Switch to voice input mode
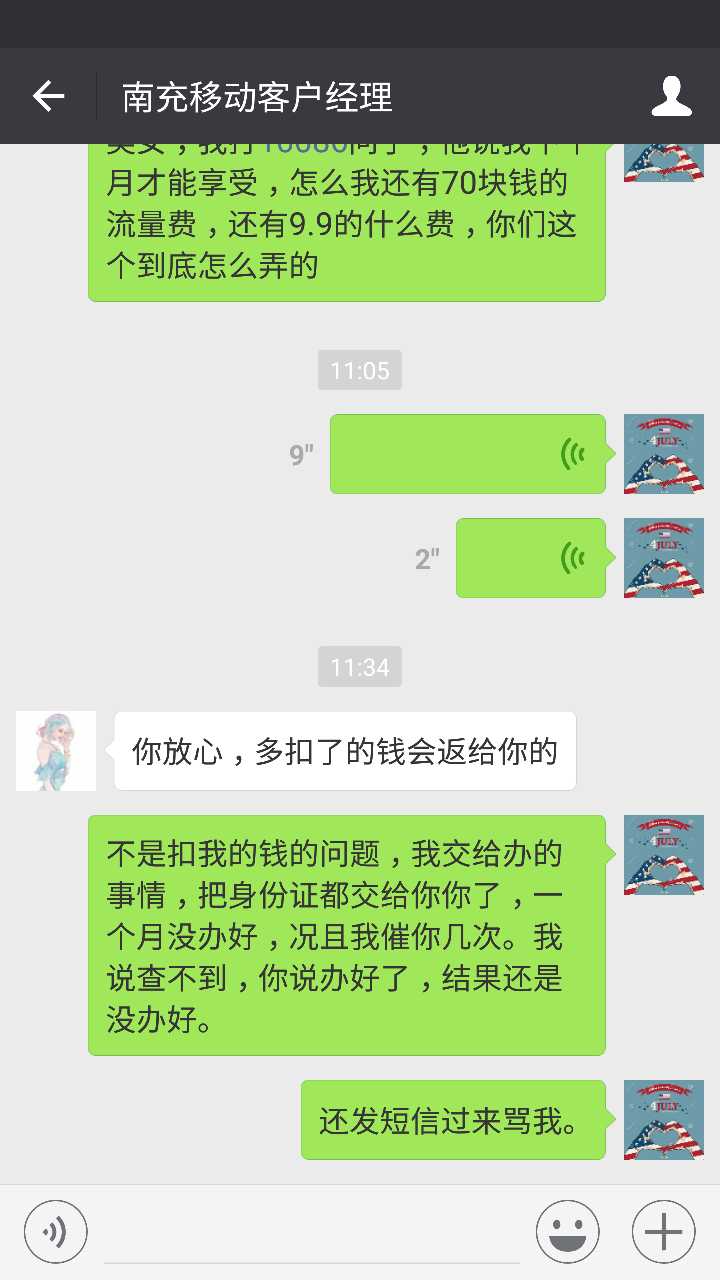The width and height of the screenshot is (720, 1280). point(56,1231)
